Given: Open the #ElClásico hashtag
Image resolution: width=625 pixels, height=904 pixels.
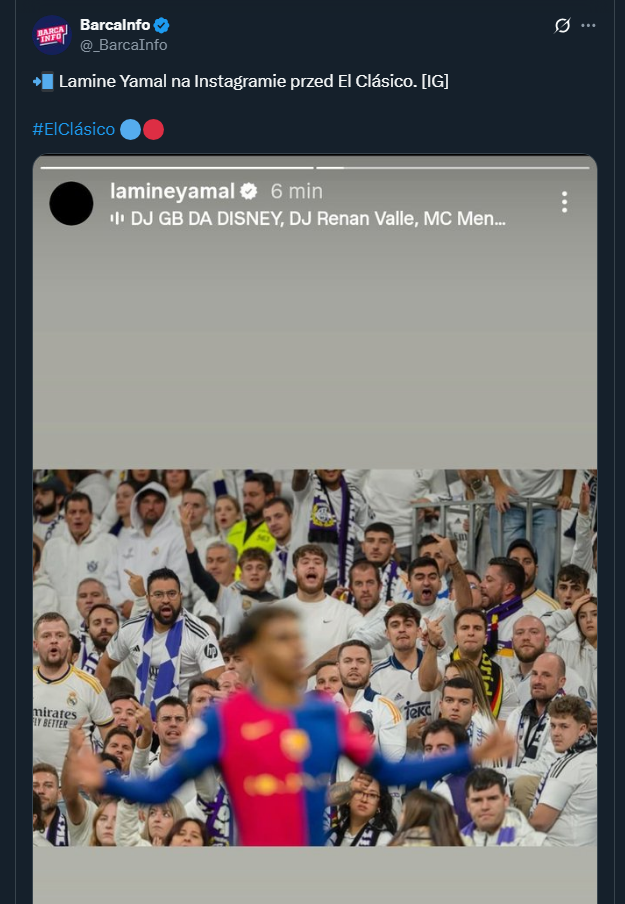Looking at the screenshot, I should pyautogui.click(x=73, y=129).
